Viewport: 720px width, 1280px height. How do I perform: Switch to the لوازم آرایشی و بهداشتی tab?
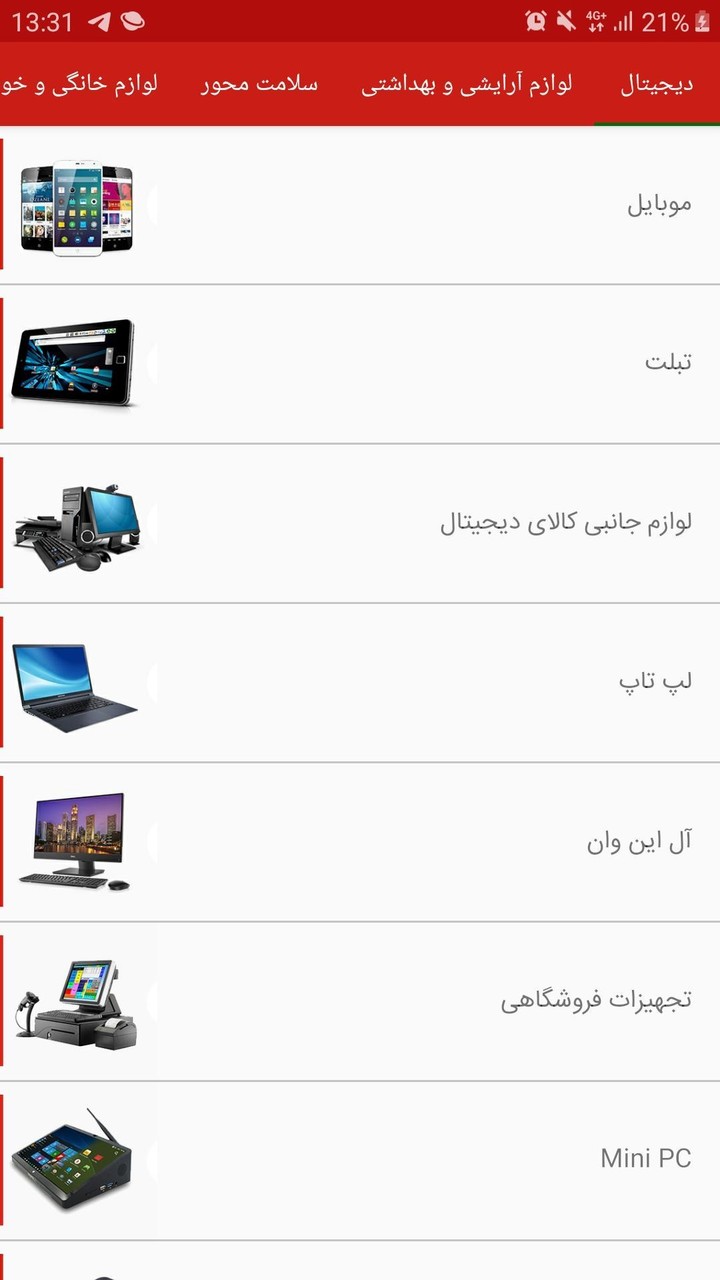coord(467,84)
